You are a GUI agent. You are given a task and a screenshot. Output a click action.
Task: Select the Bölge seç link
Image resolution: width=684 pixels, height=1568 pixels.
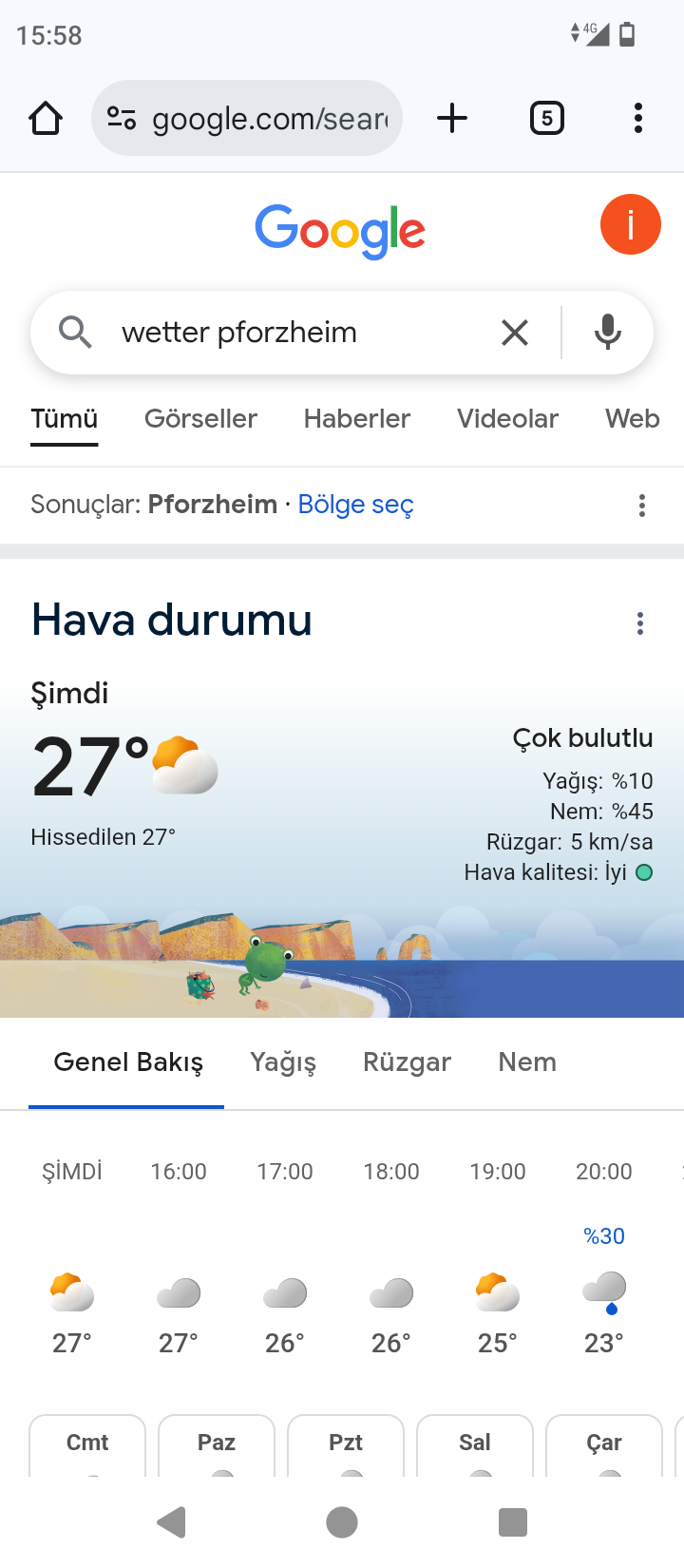[x=355, y=505]
